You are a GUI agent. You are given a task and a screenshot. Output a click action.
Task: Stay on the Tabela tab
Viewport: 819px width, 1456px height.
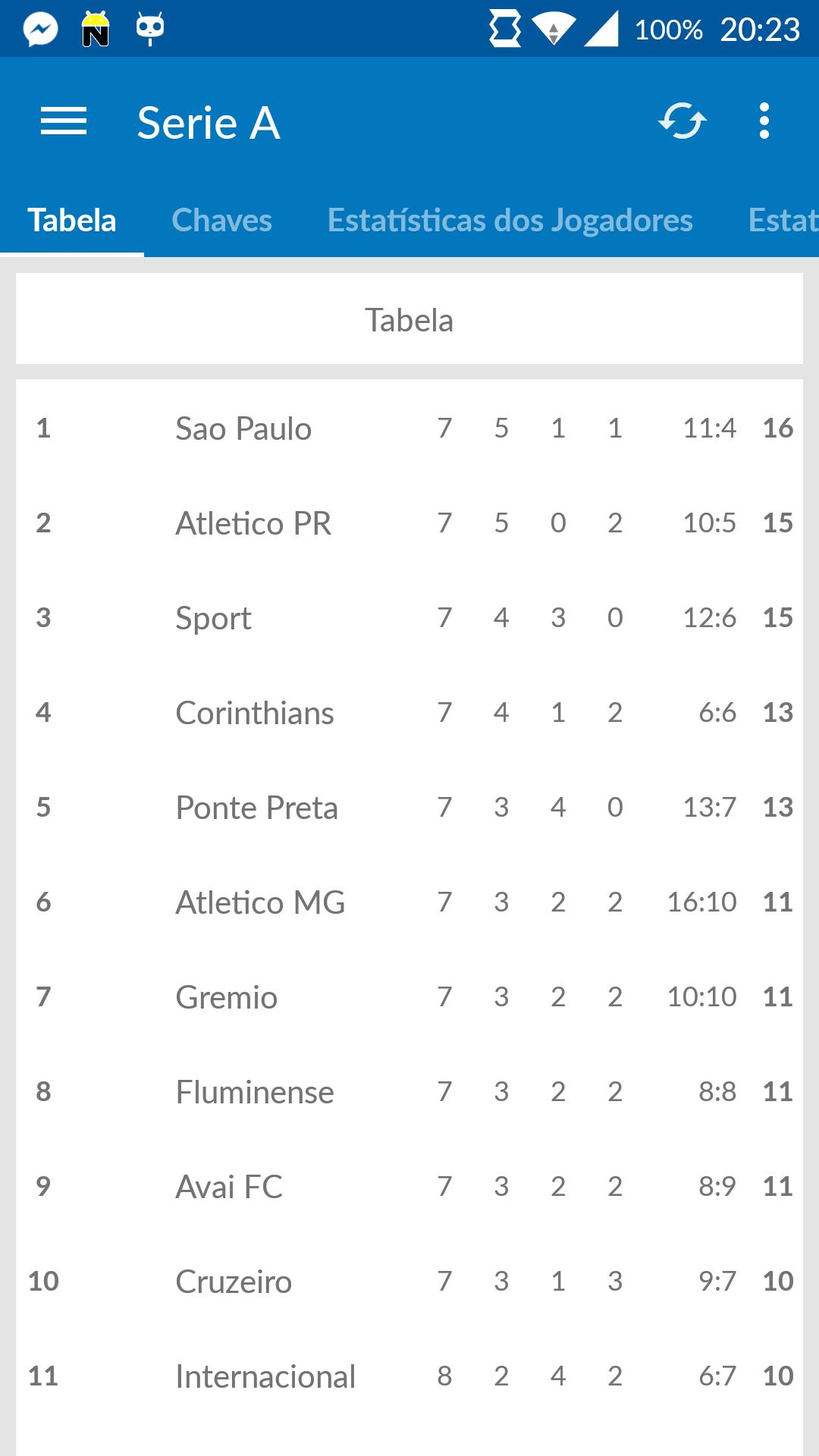tap(72, 220)
